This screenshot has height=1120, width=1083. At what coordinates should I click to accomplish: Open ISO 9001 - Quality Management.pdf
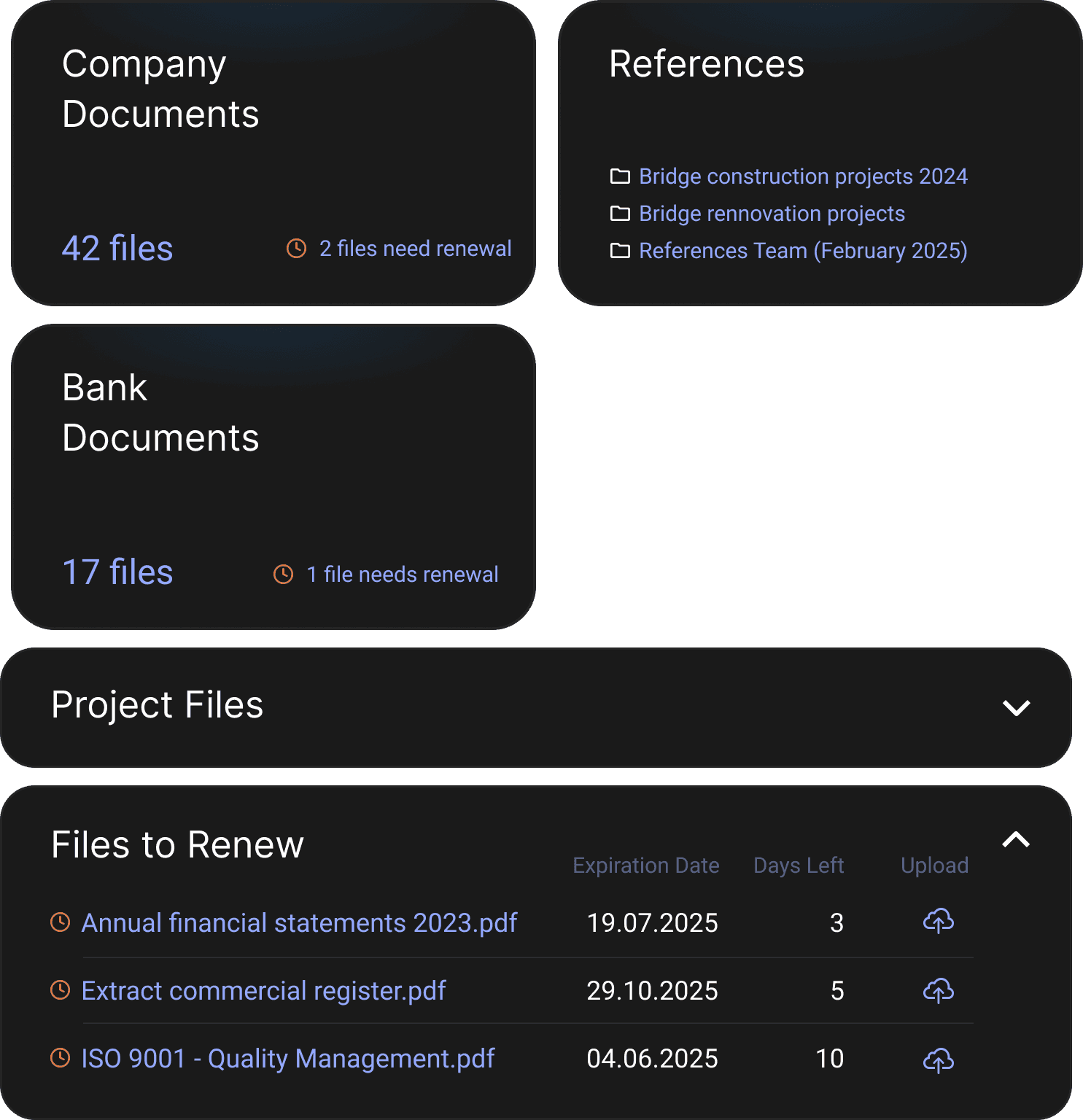(x=288, y=1059)
